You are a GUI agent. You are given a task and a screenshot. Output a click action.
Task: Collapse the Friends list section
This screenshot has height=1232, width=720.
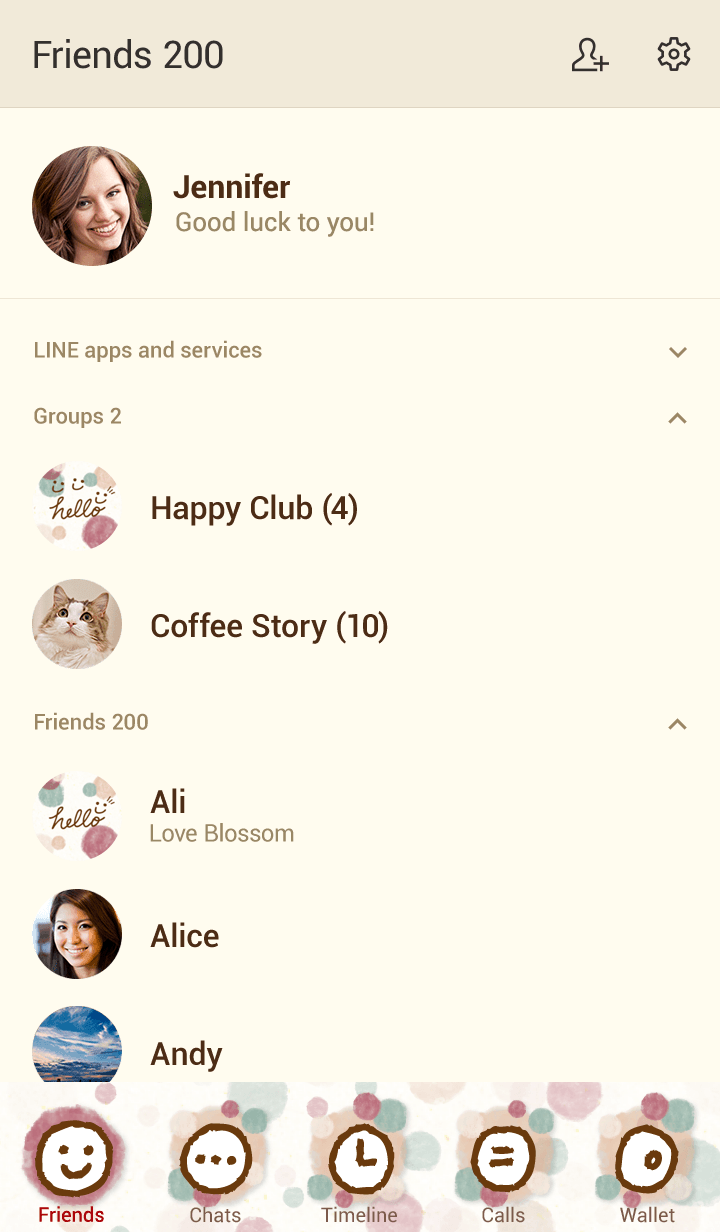(x=678, y=724)
